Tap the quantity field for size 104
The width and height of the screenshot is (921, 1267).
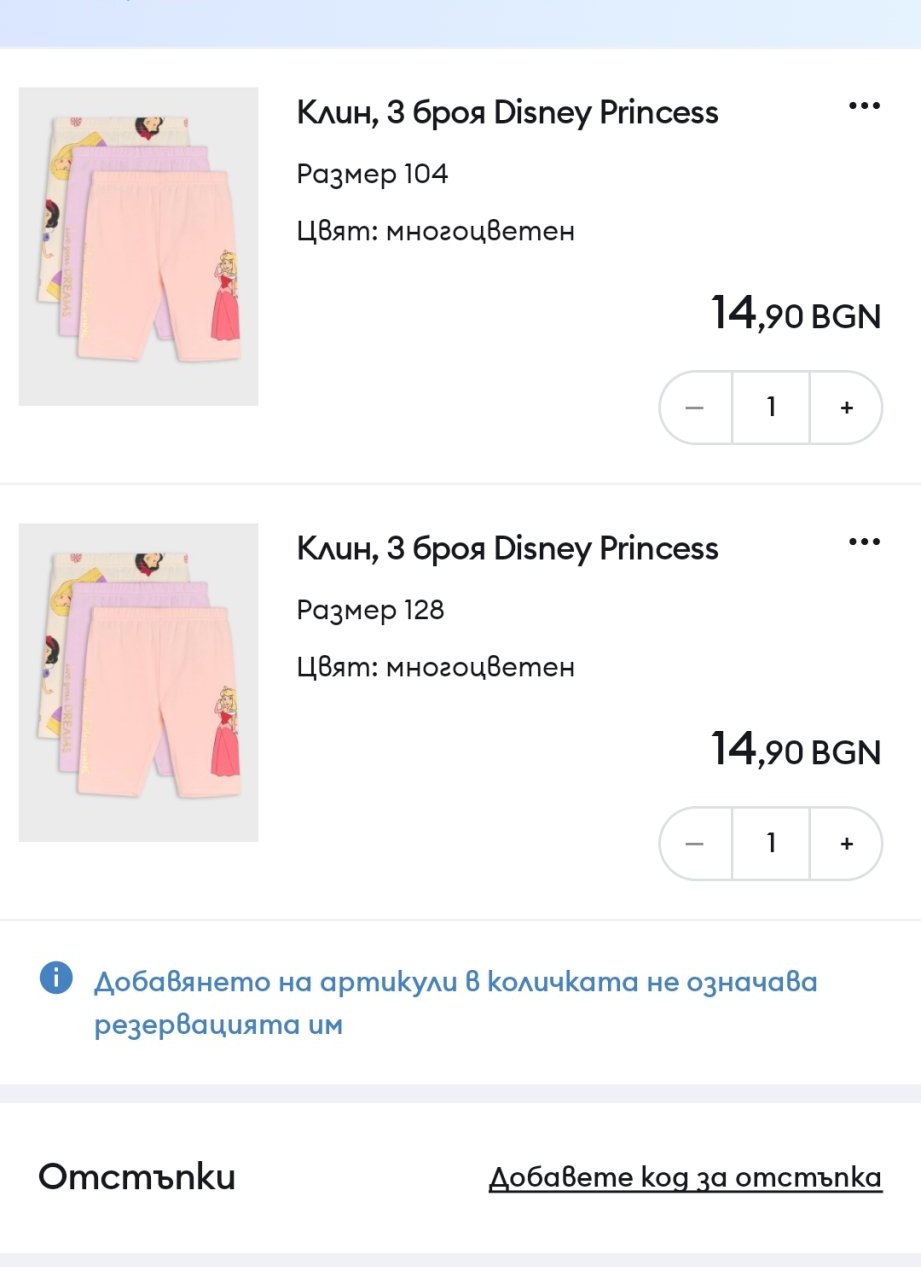[x=770, y=408]
